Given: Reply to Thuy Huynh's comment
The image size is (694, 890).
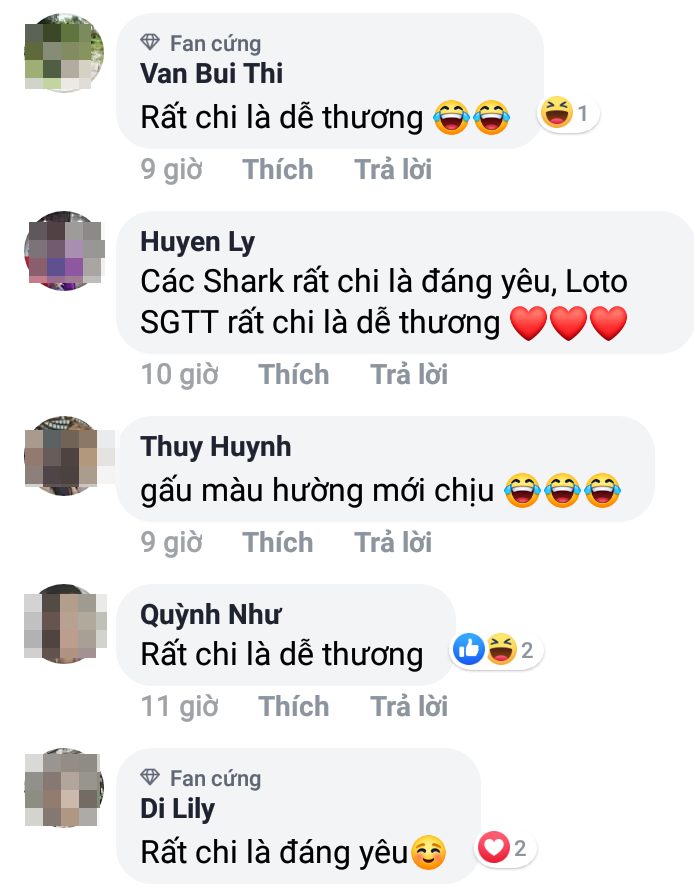Looking at the screenshot, I should click(393, 542).
